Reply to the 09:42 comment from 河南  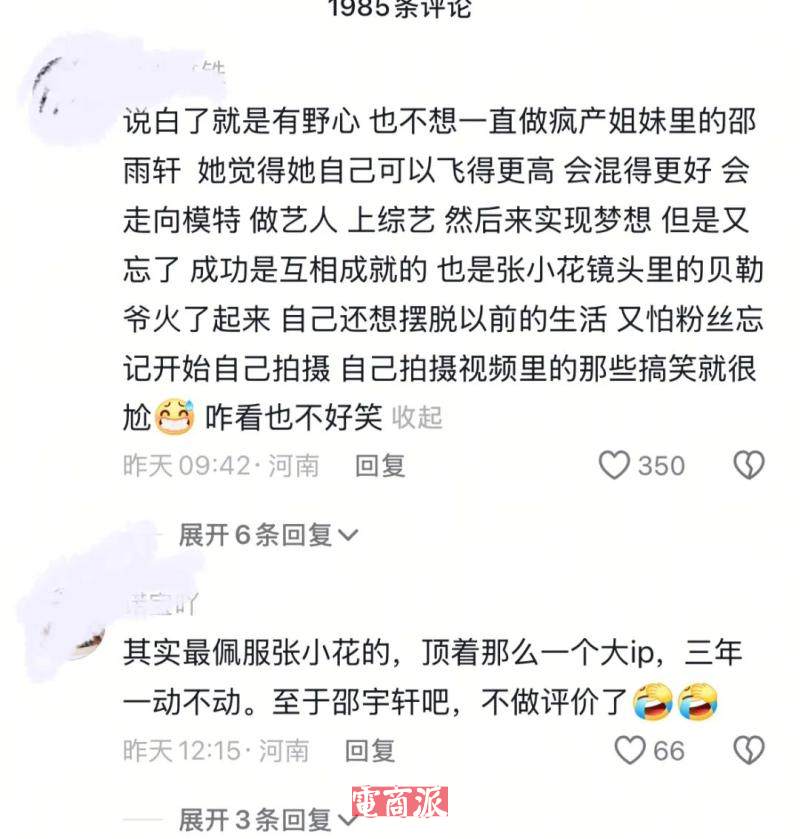(x=380, y=465)
